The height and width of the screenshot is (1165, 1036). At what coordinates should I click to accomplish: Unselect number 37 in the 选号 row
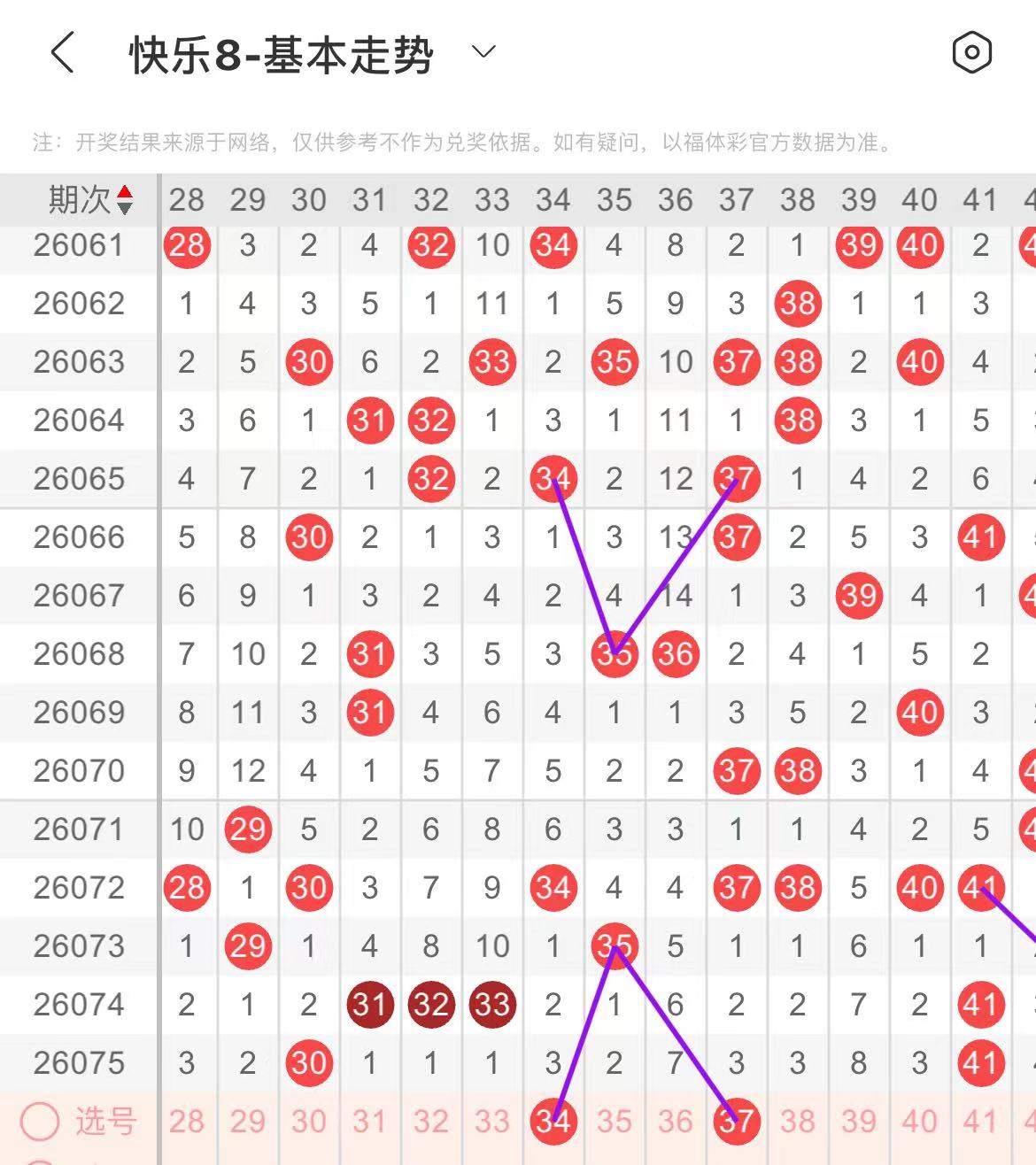[737, 1122]
